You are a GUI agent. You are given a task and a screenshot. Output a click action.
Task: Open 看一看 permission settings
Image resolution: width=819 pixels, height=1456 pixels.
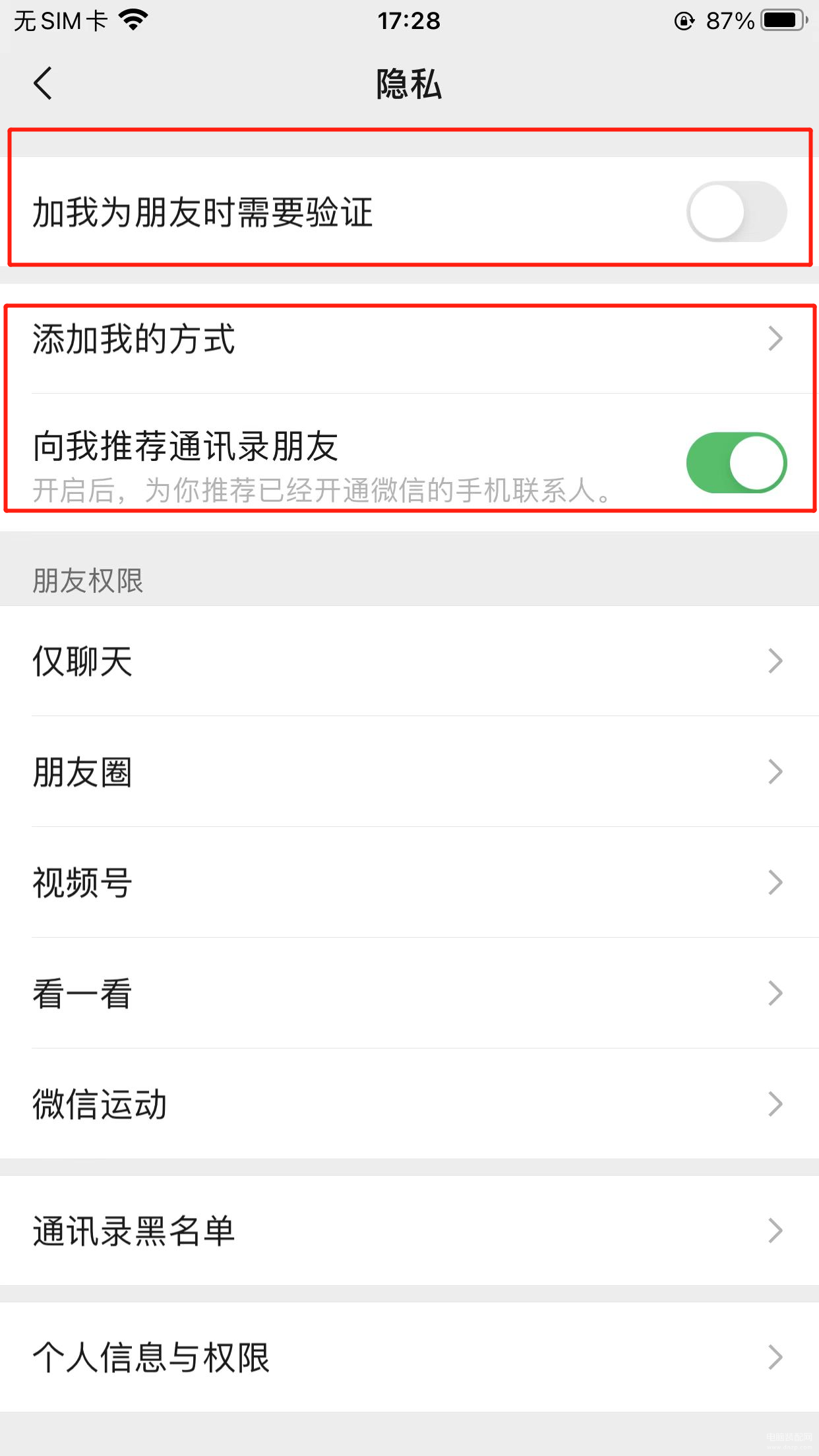click(409, 993)
